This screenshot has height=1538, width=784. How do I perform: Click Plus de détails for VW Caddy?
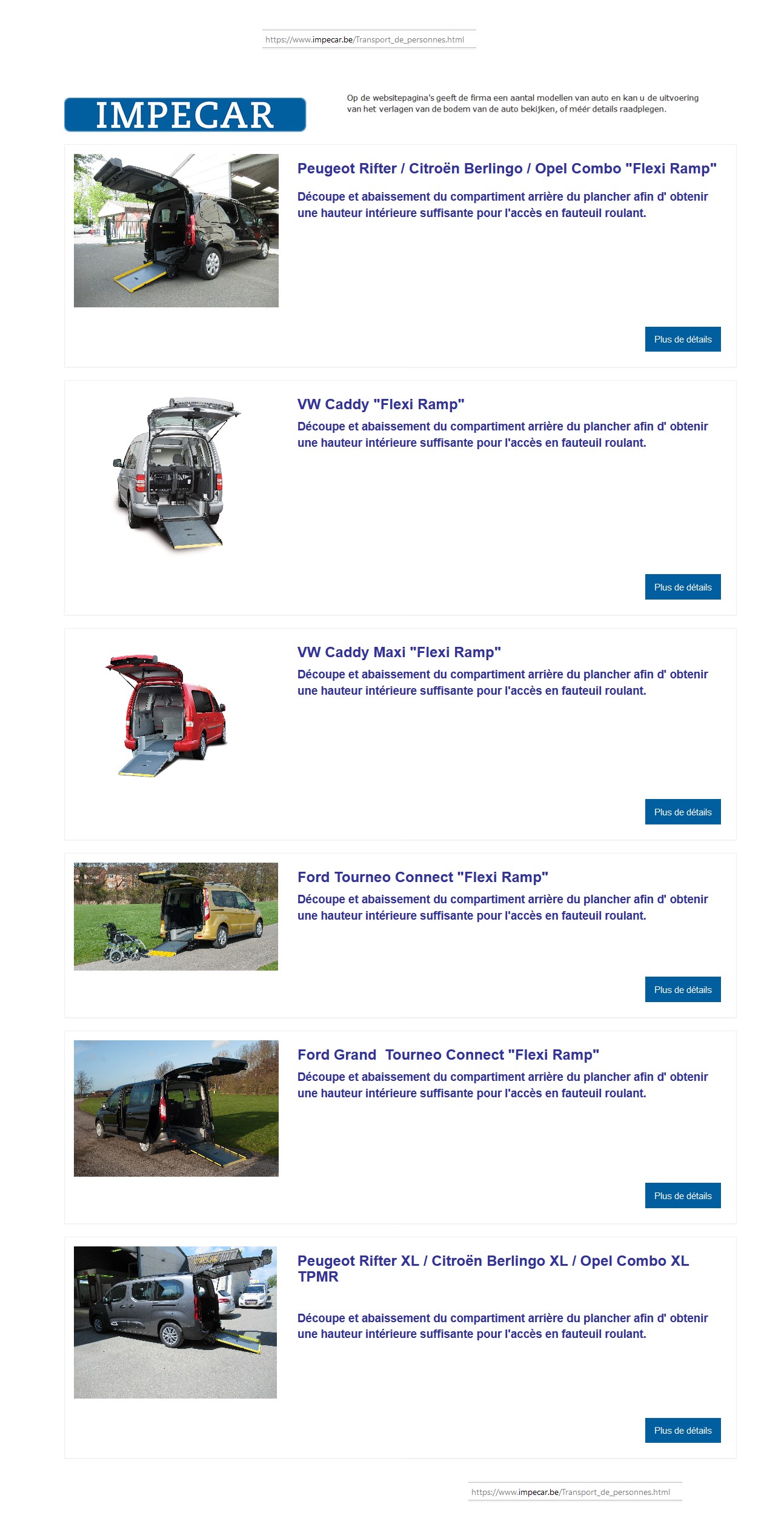682,587
